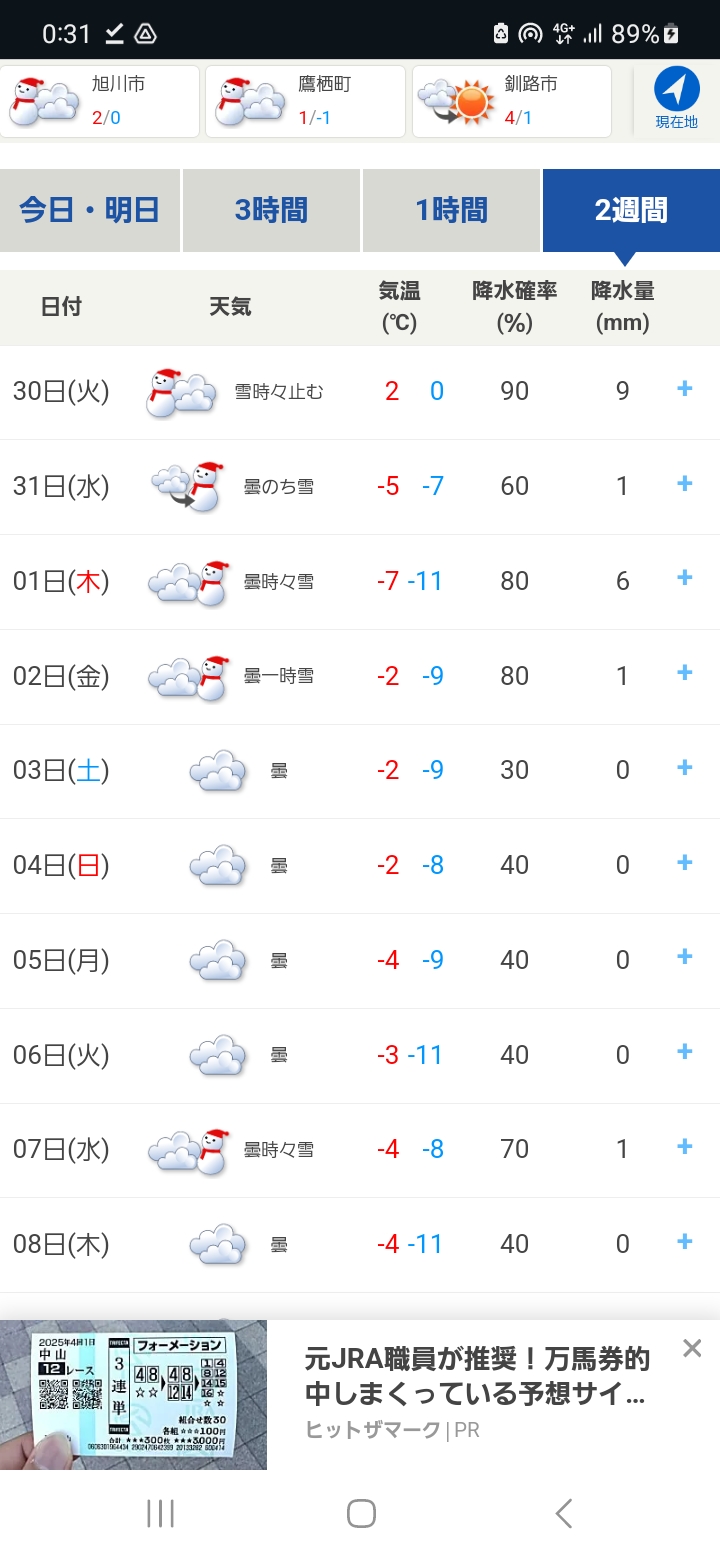Screen dimensions: 720x1560
Task: Expand the 01日(木) forecast row
Action: [x=685, y=578]
